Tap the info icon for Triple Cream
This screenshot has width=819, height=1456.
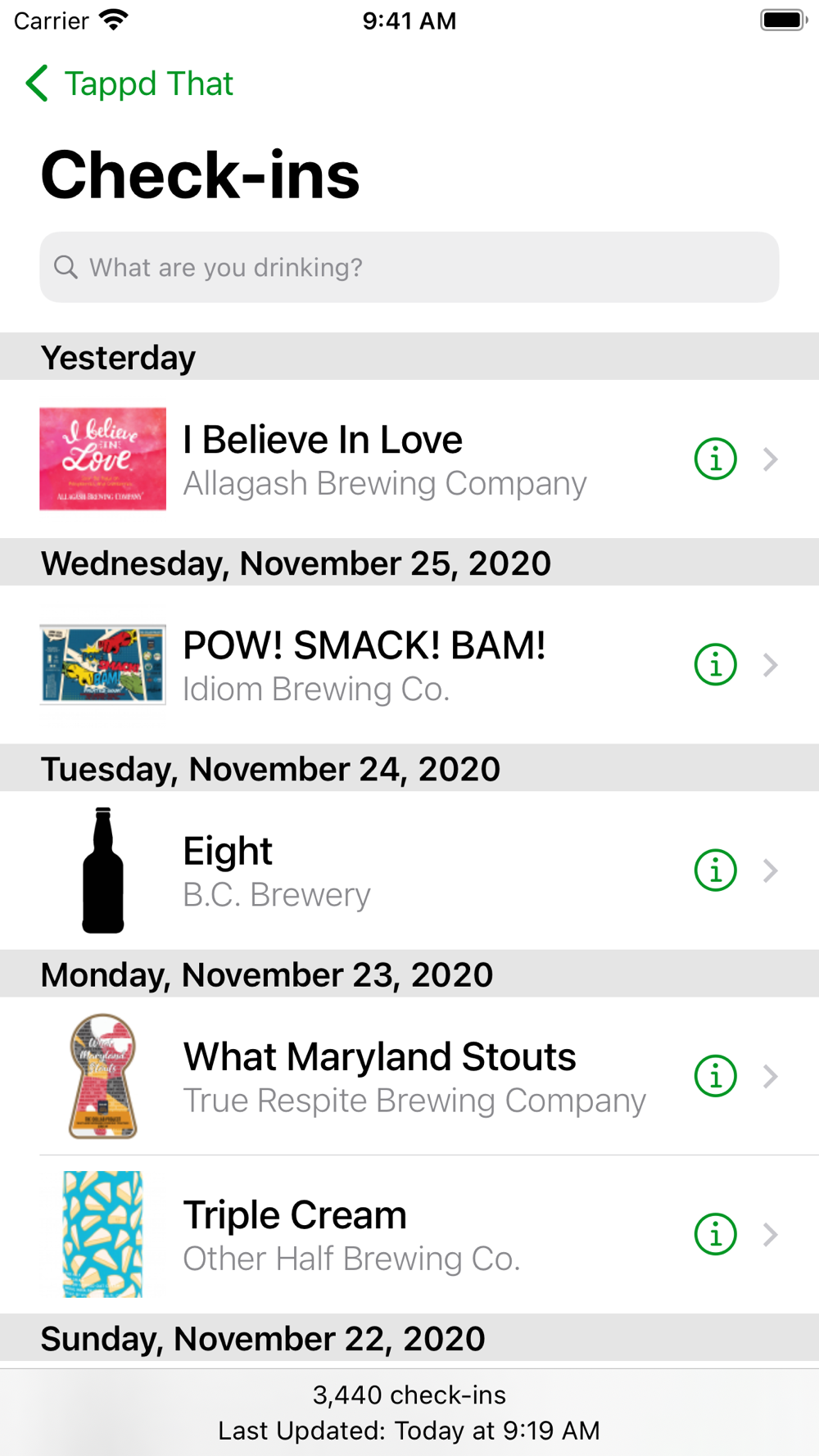716,1234
